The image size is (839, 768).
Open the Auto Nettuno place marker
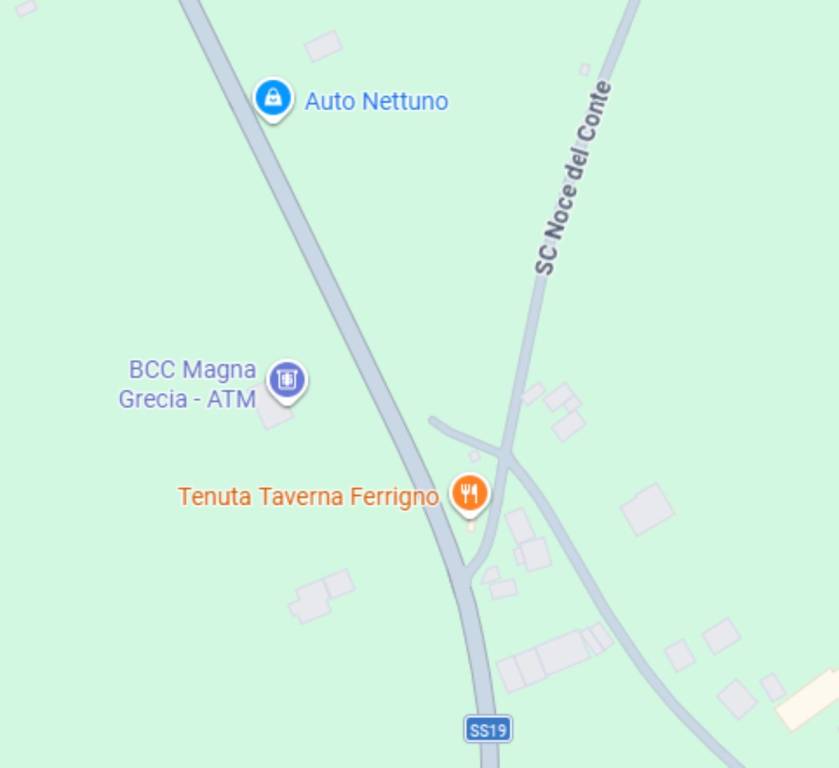coord(272,99)
